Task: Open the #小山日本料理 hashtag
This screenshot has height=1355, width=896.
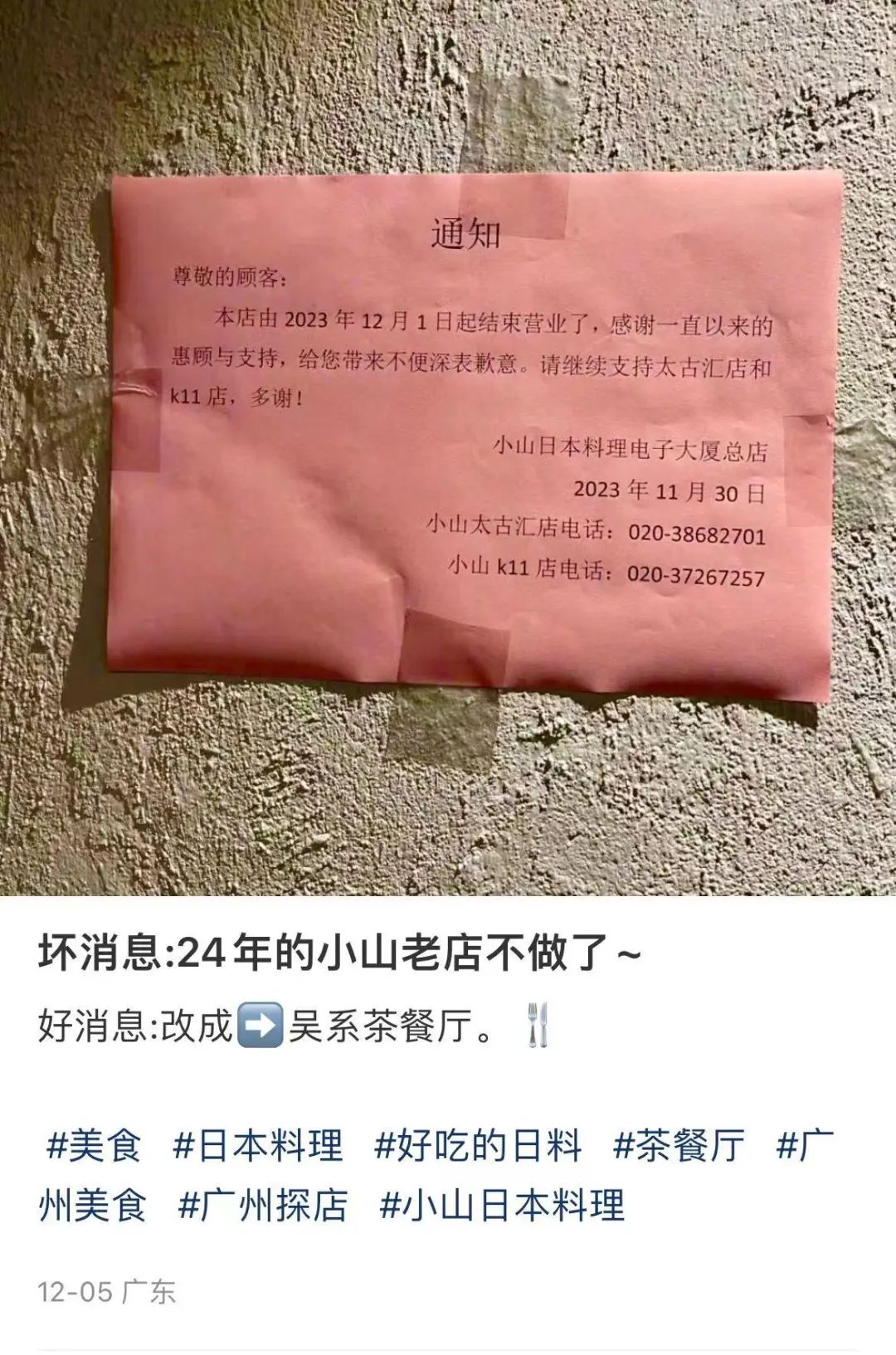Action: pyautogui.click(x=501, y=1206)
